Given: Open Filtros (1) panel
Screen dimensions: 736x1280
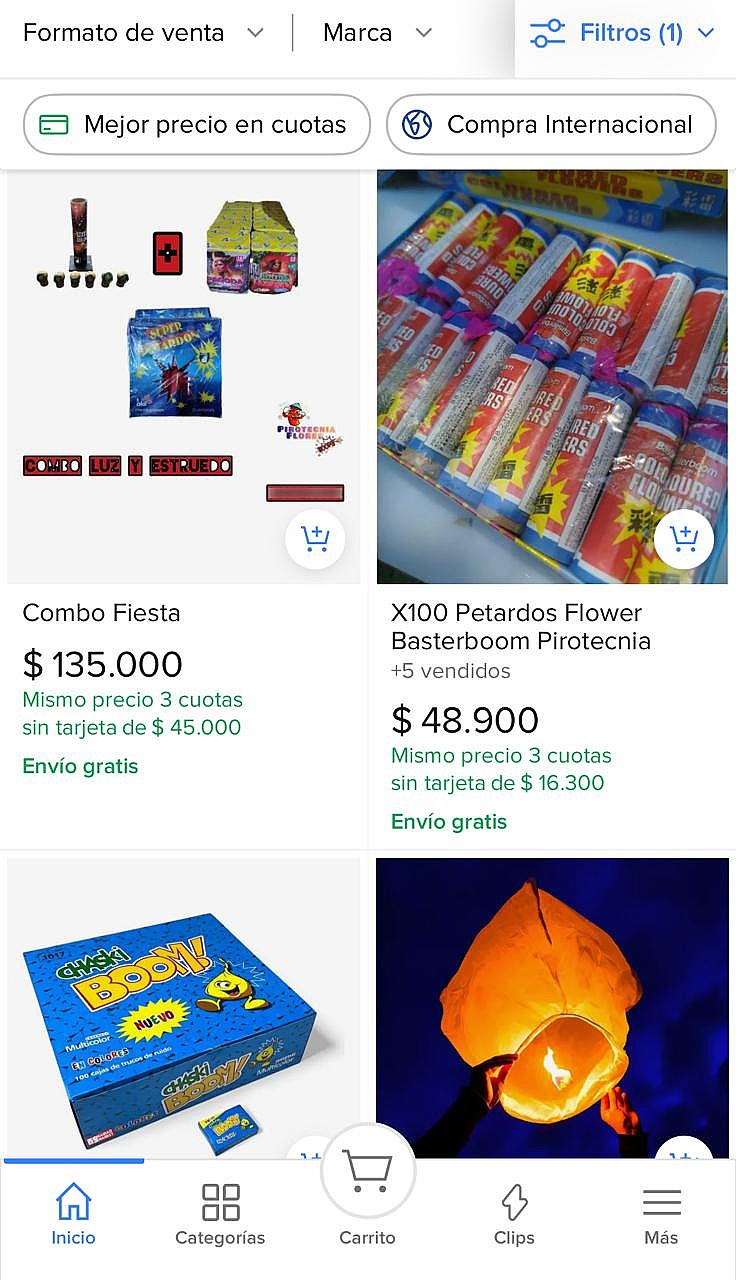Looking at the screenshot, I should pyautogui.click(x=623, y=33).
